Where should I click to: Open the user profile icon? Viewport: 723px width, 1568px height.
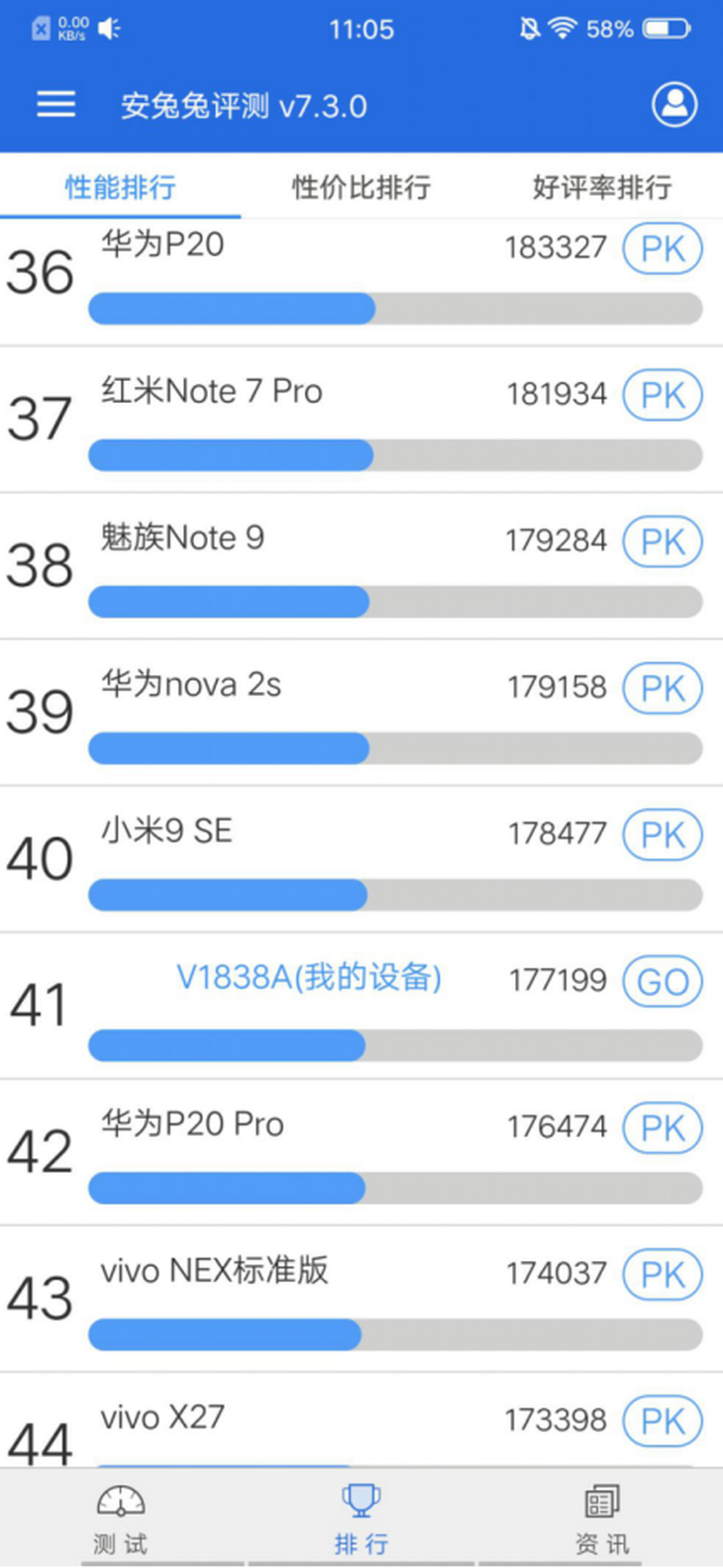tap(674, 105)
